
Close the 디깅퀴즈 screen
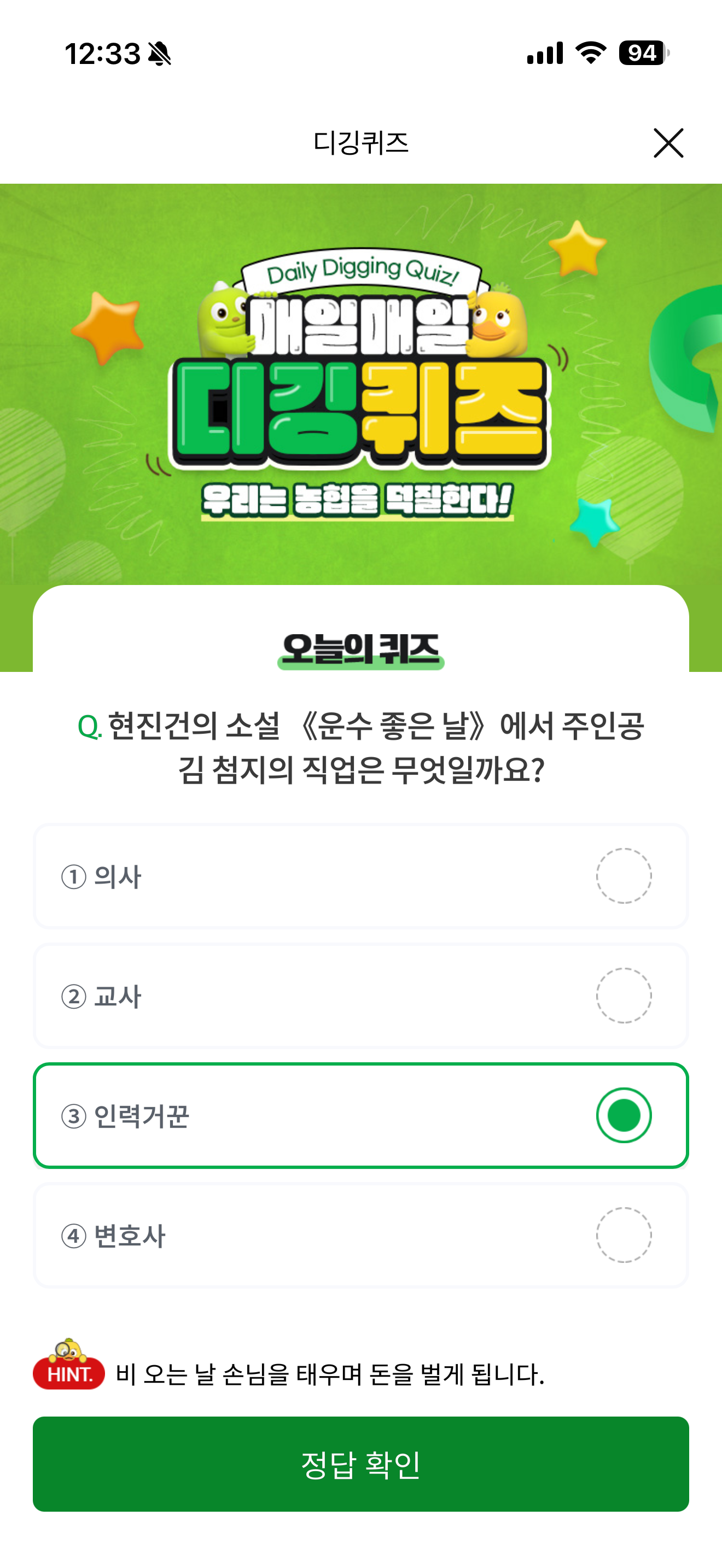(668, 143)
